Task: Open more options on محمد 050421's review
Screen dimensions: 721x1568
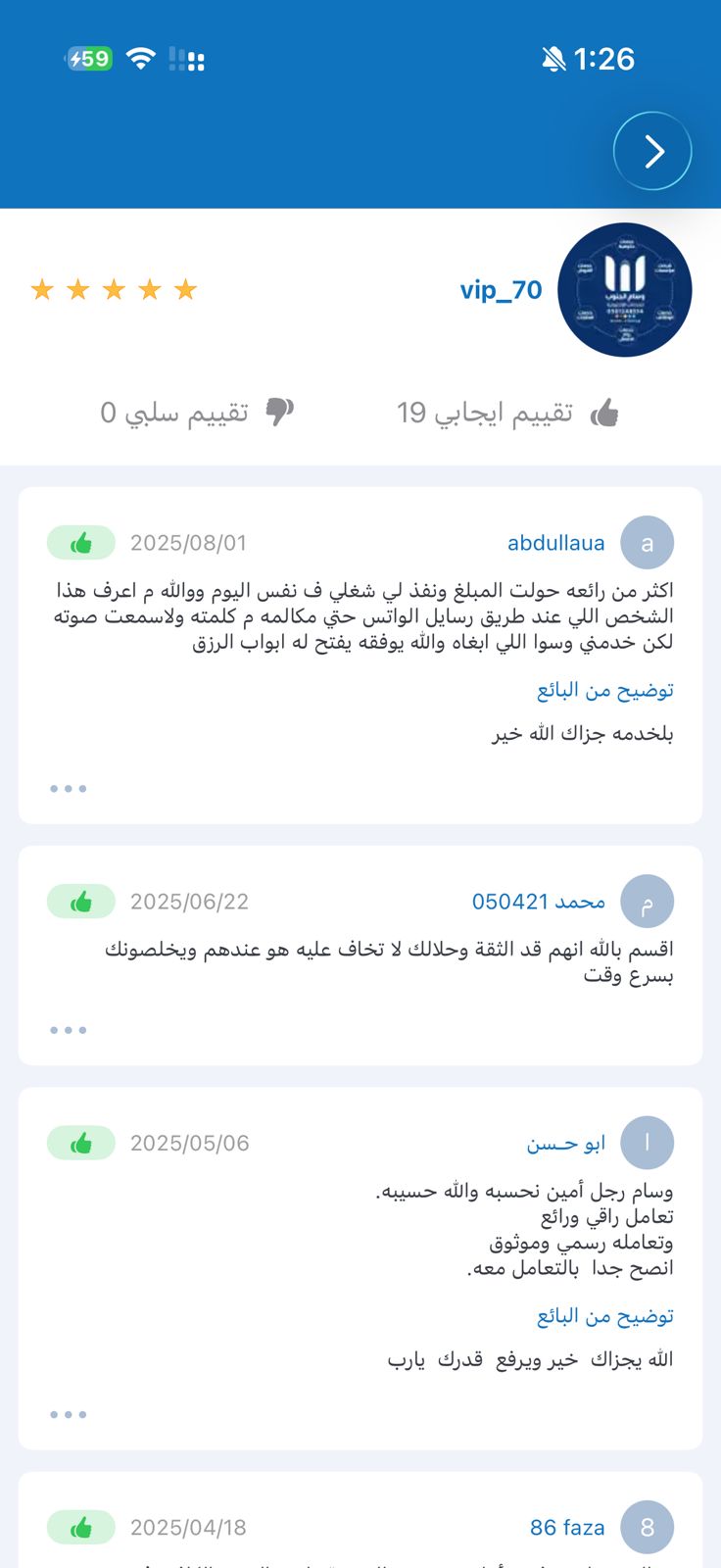Action: [x=69, y=1030]
